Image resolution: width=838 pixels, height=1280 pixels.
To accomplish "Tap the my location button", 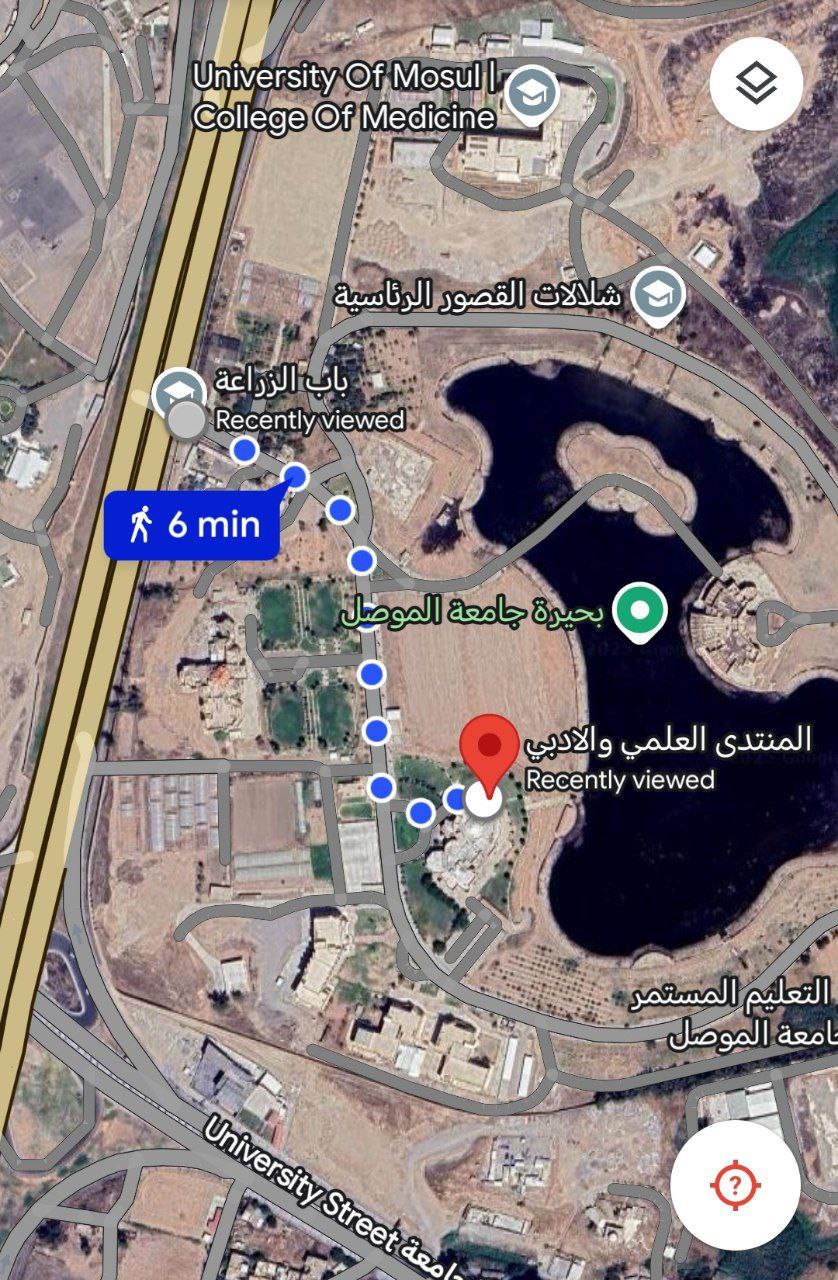I will click(x=734, y=1186).
